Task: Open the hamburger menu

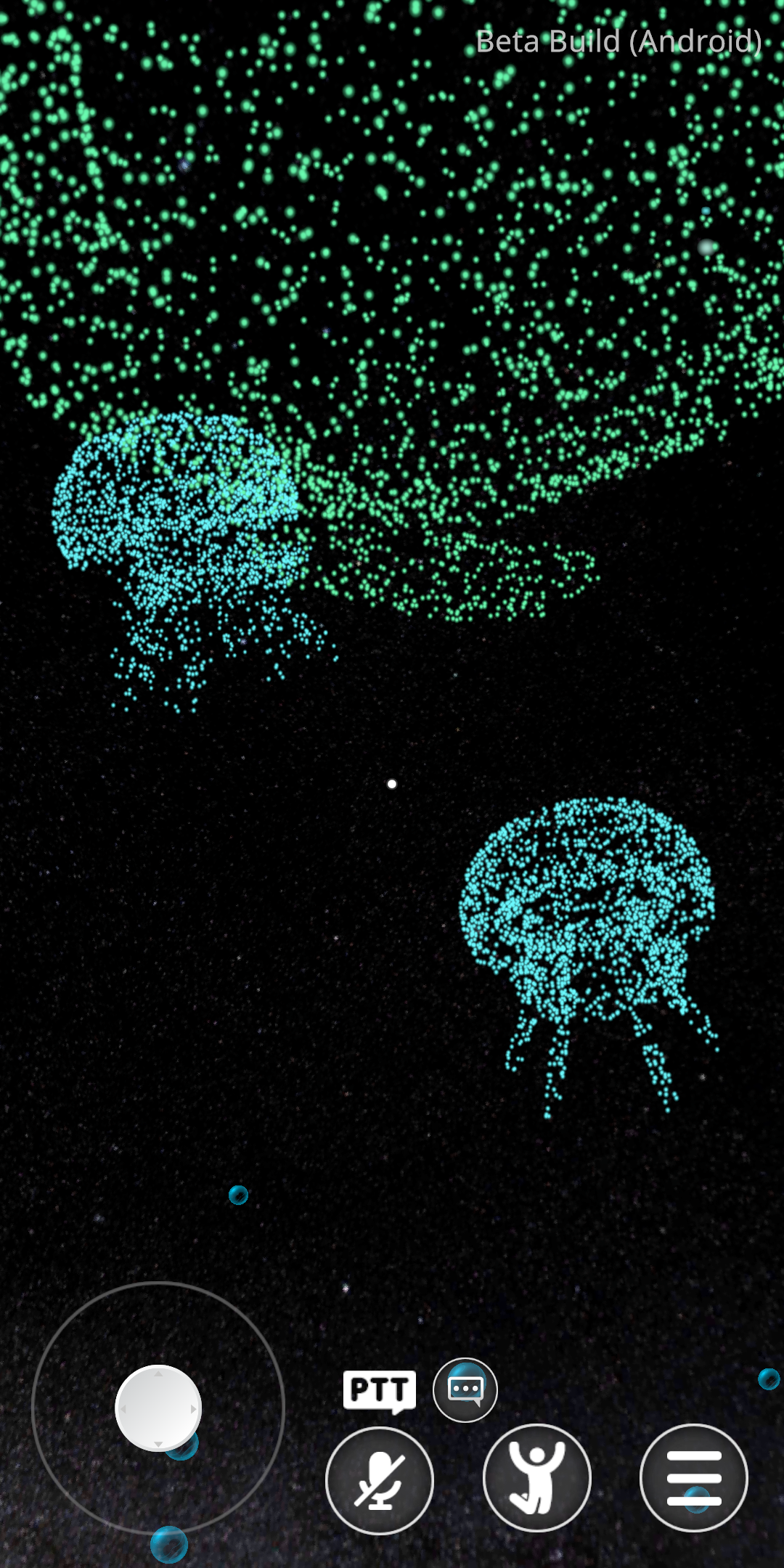Action: pyautogui.click(x=694, y=1478)
